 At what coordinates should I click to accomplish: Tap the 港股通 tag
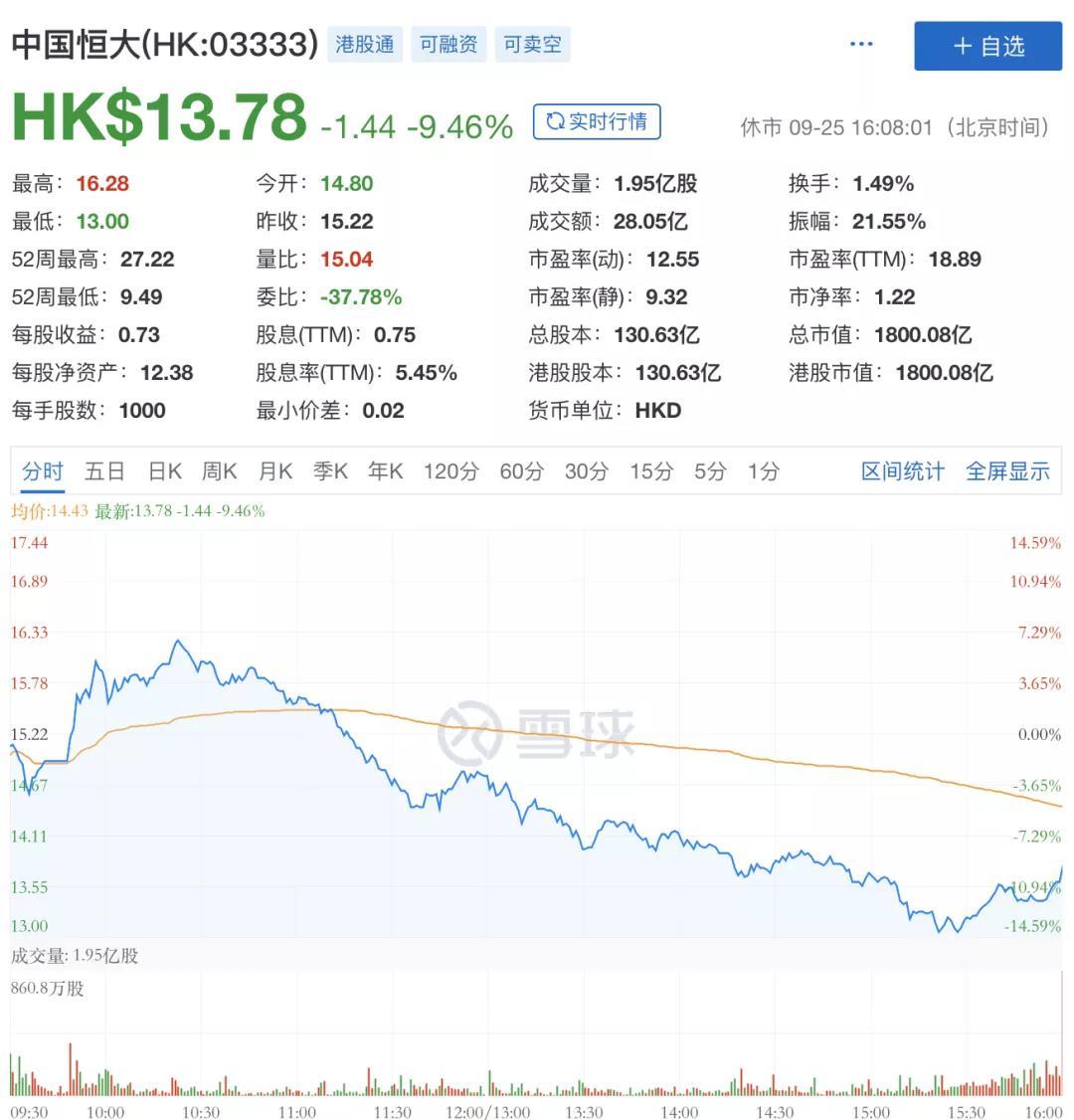coord(365,45)
